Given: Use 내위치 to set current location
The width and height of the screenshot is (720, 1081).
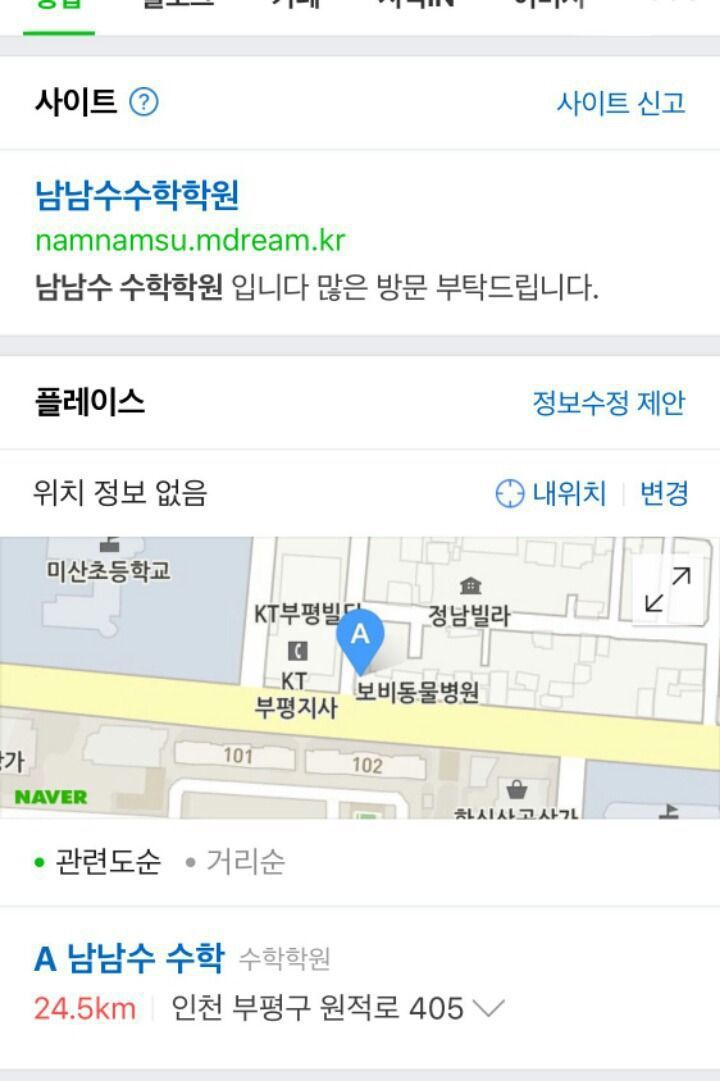Looking at the screenshot, I should tap(552, 493).
